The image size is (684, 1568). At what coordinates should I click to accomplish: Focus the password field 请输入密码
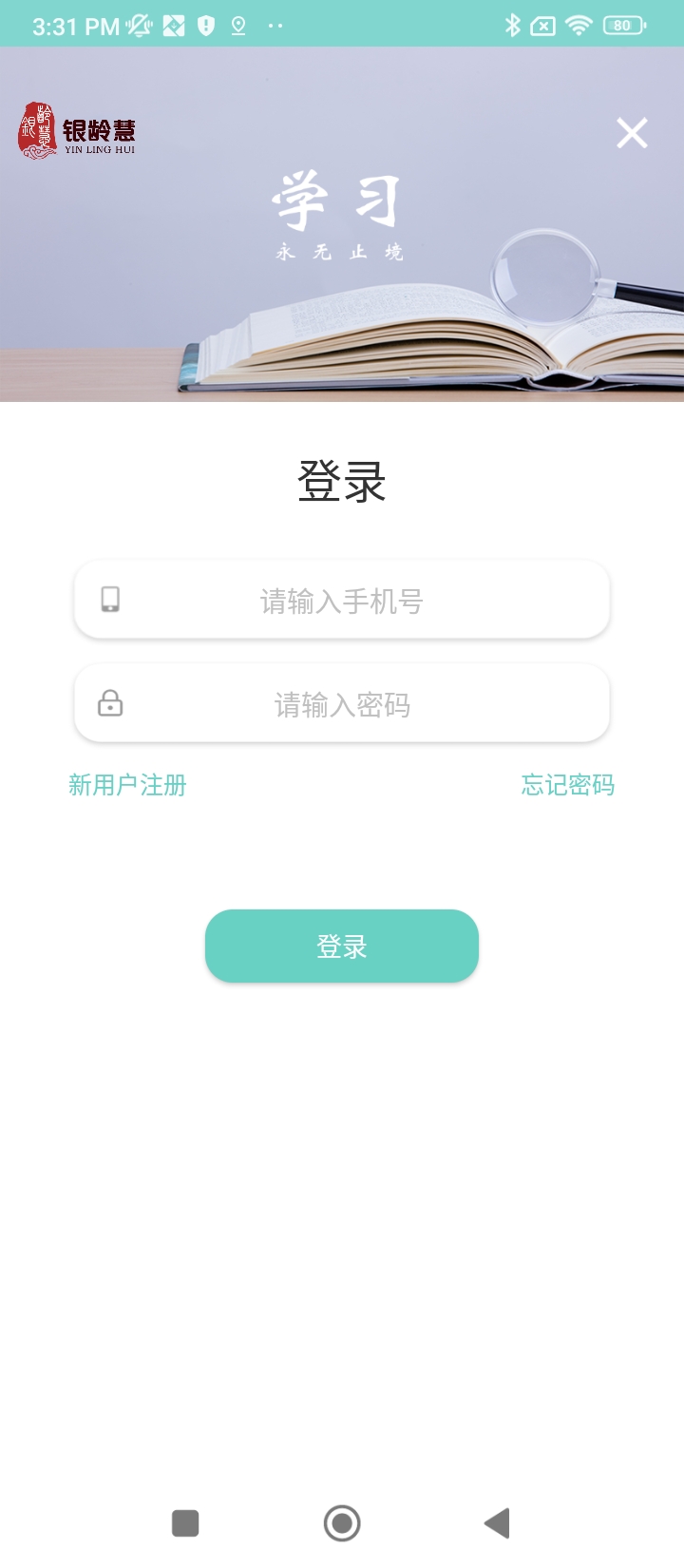342,703
